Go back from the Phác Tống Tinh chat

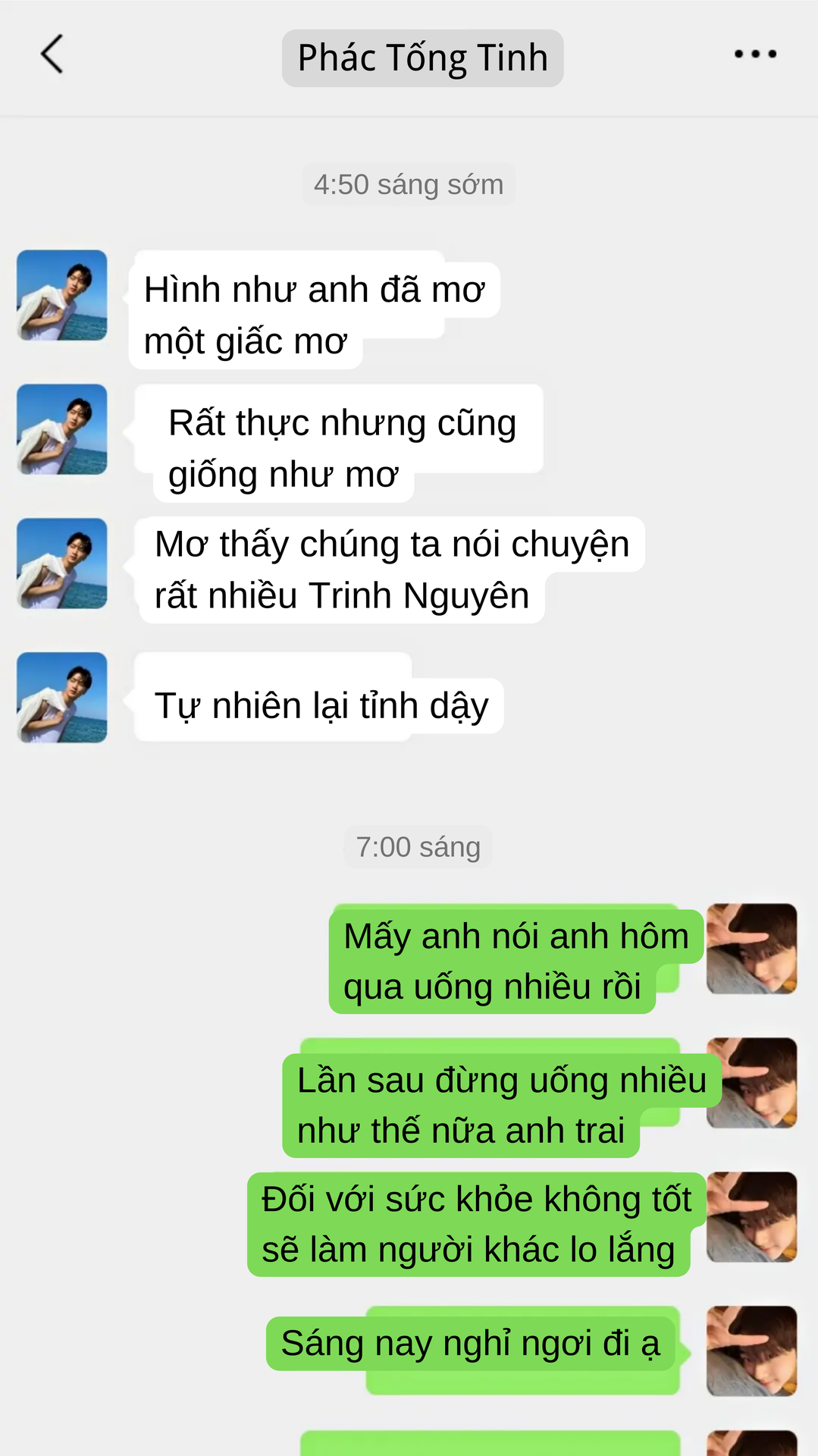pyautogui.click(x=52, y=55)
